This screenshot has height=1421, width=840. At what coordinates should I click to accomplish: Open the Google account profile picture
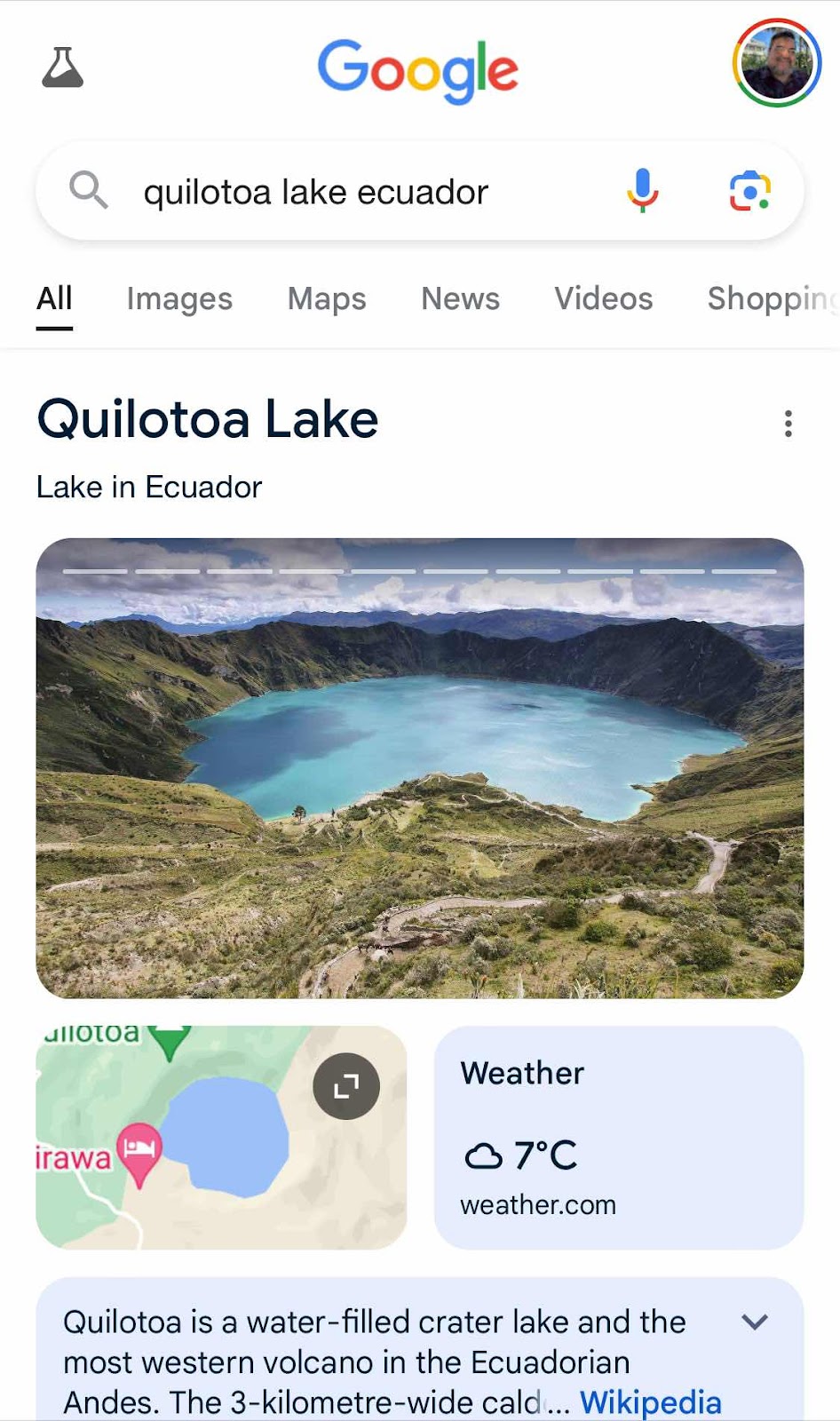point(776,63)
